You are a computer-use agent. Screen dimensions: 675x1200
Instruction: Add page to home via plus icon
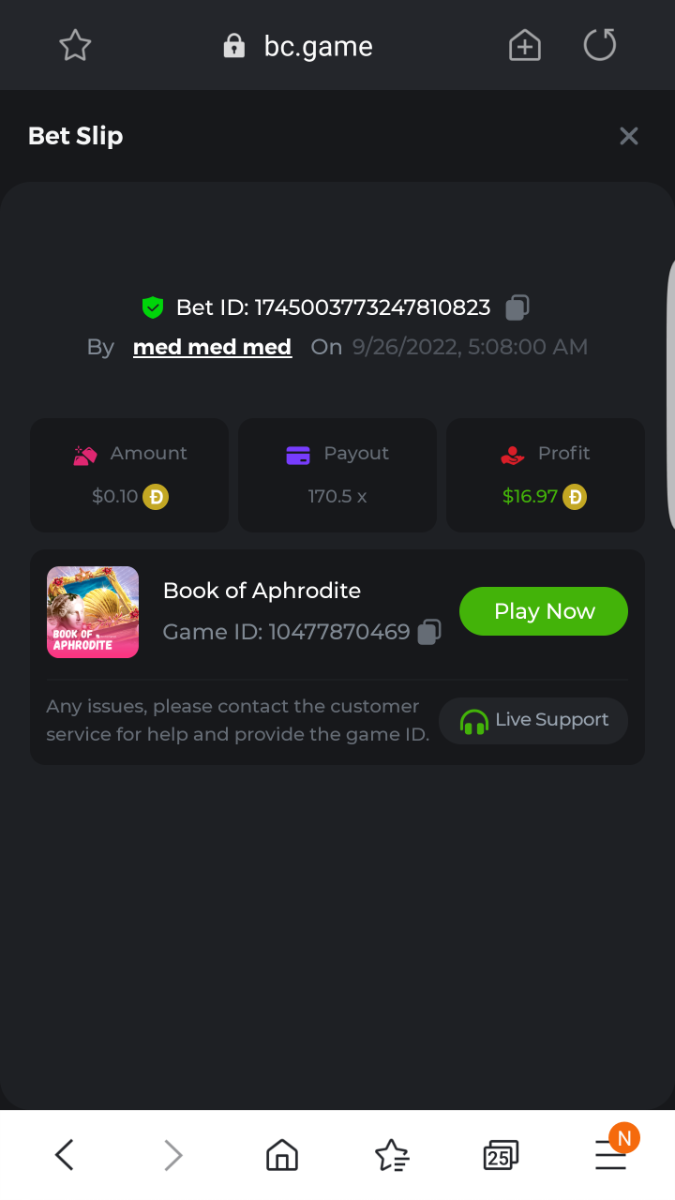pyautogui.click(x=525, y=46)
